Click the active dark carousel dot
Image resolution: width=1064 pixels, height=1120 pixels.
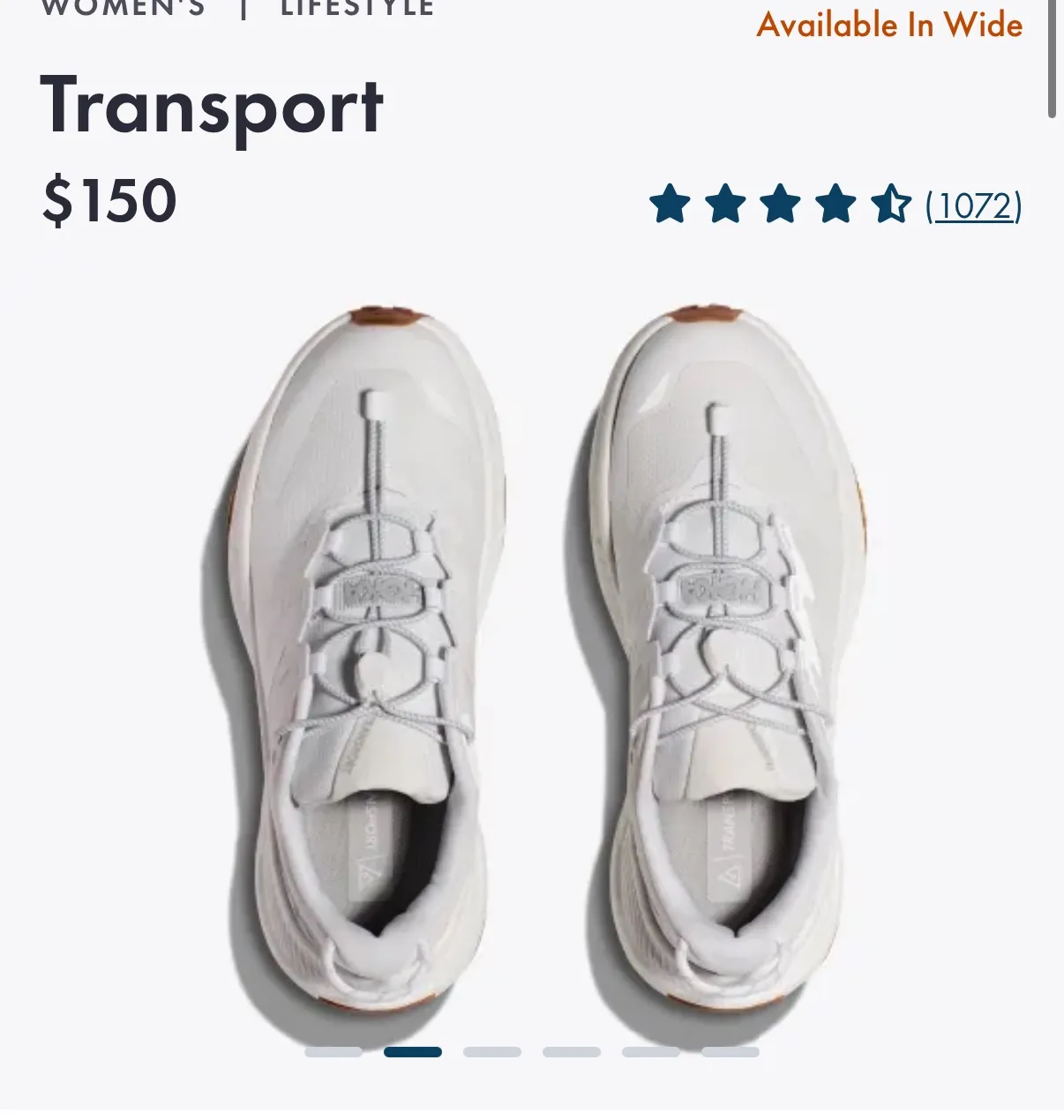tap(415, 1050)
